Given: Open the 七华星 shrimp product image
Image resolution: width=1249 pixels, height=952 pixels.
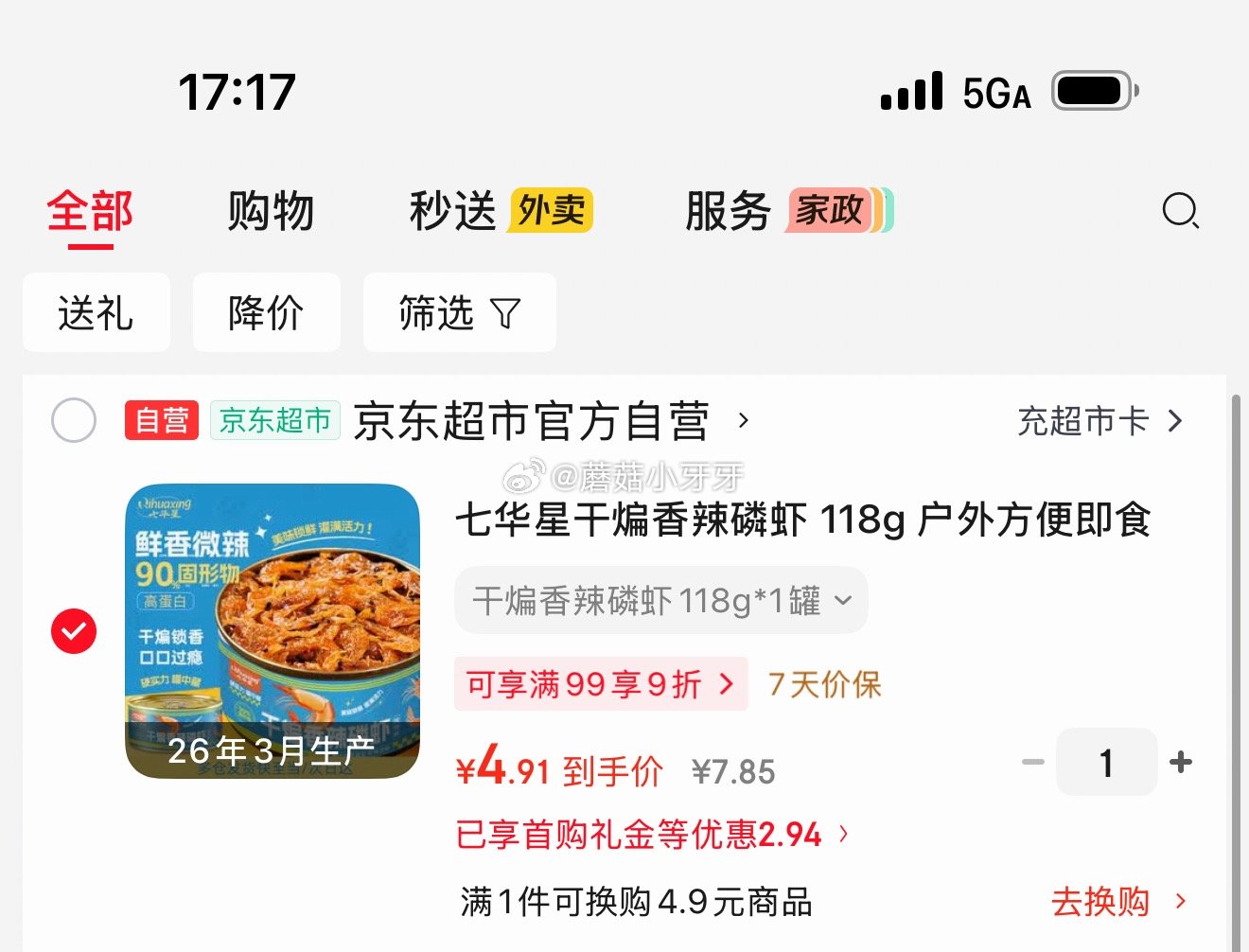Looking at the screenshot, I should tap(273, 631).
